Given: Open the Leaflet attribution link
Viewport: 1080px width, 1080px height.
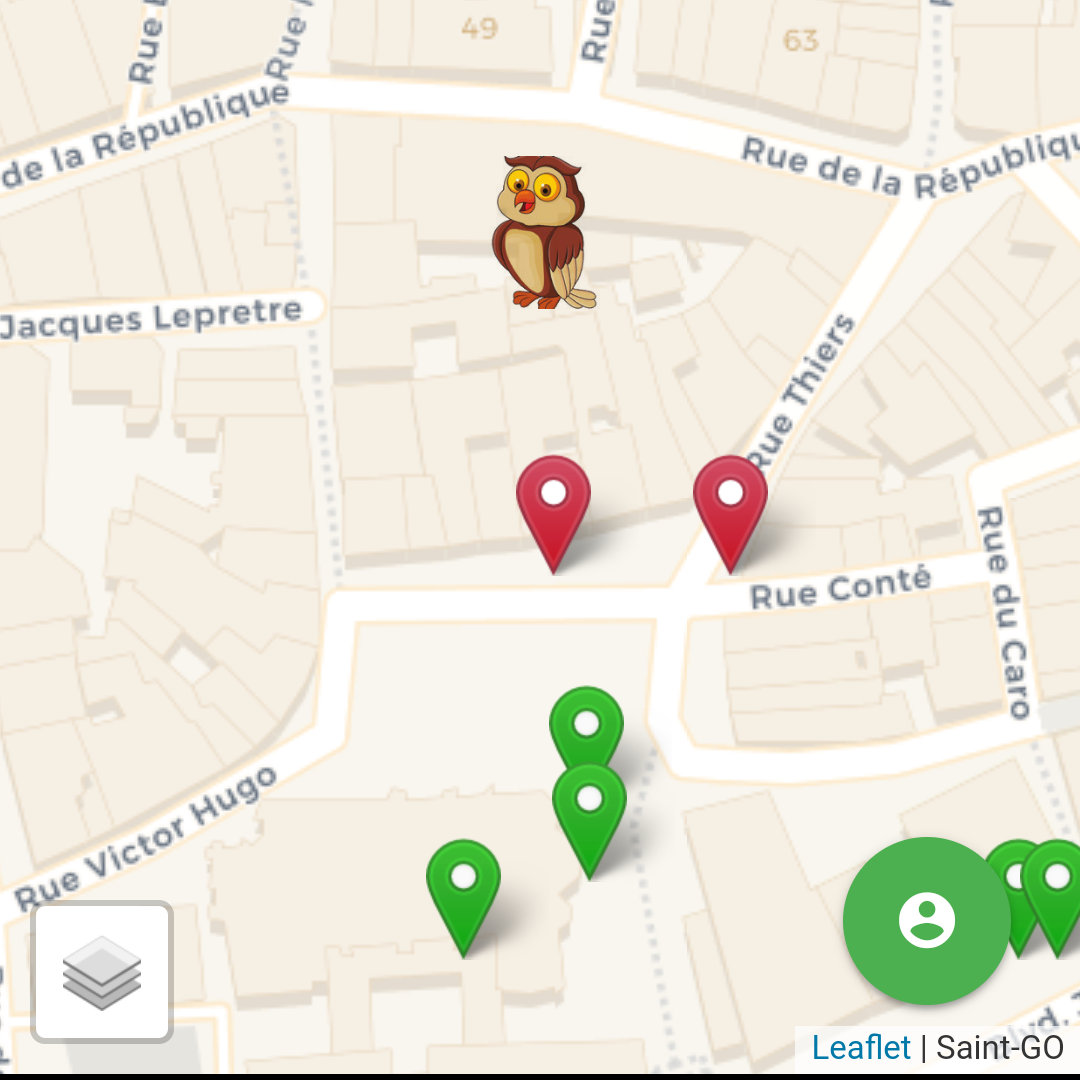Looking at the screenshot, I should click(861, 1047).
